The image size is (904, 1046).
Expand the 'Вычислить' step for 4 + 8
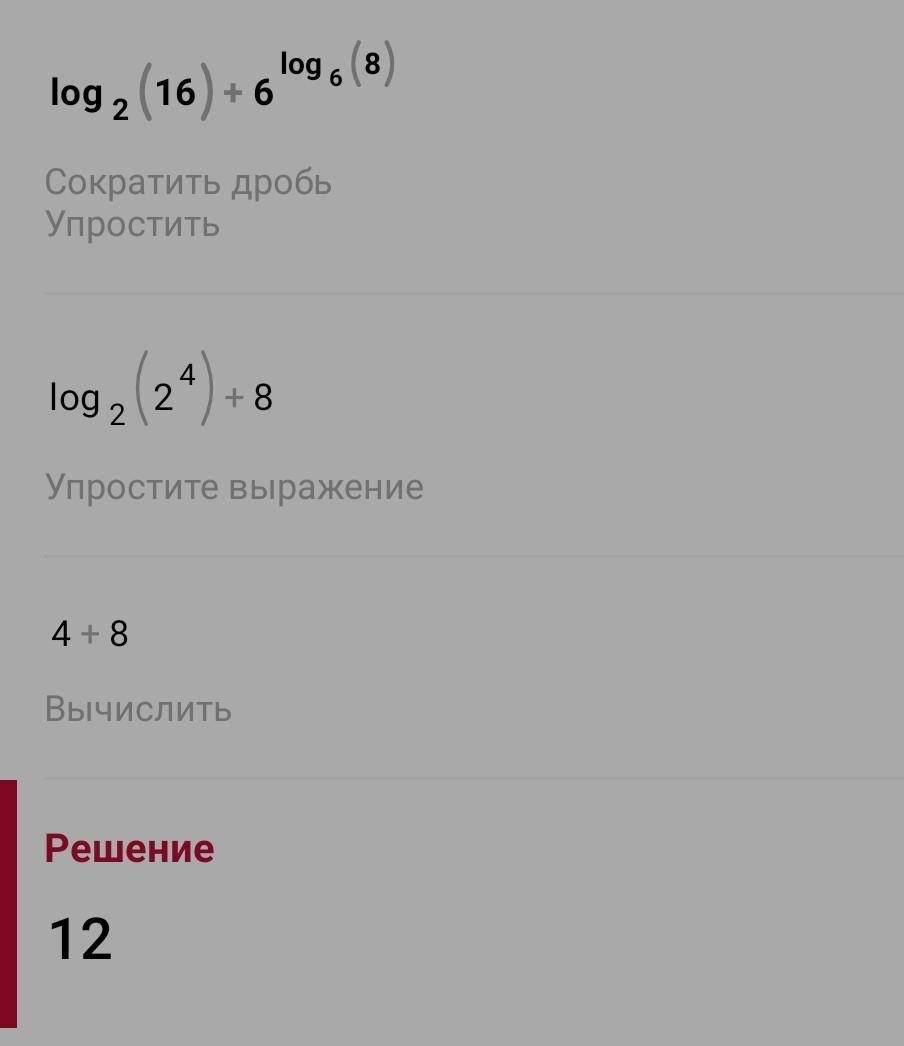pos(138,709)
